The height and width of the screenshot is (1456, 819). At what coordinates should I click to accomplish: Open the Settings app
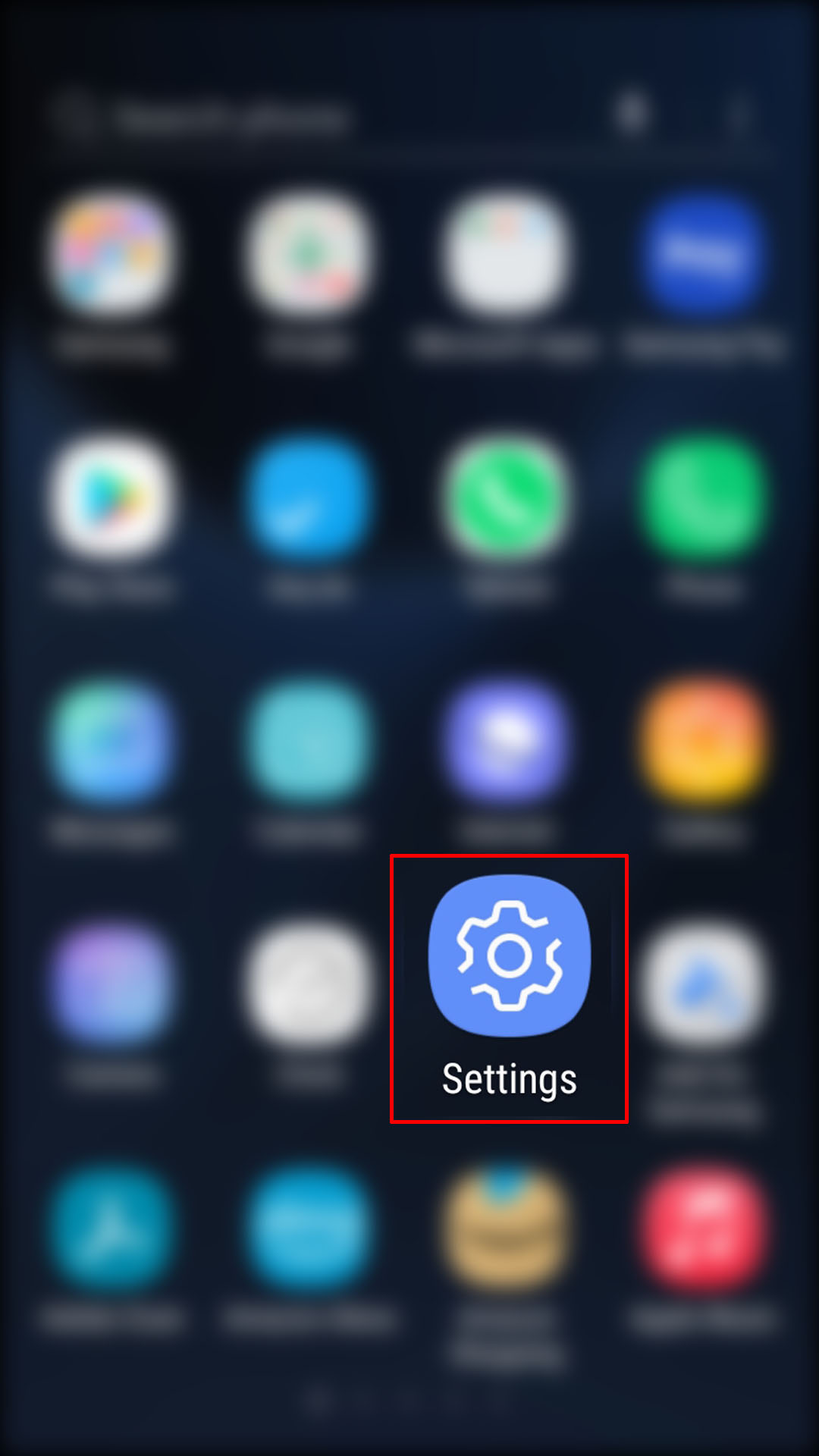[x=509, y=955]
